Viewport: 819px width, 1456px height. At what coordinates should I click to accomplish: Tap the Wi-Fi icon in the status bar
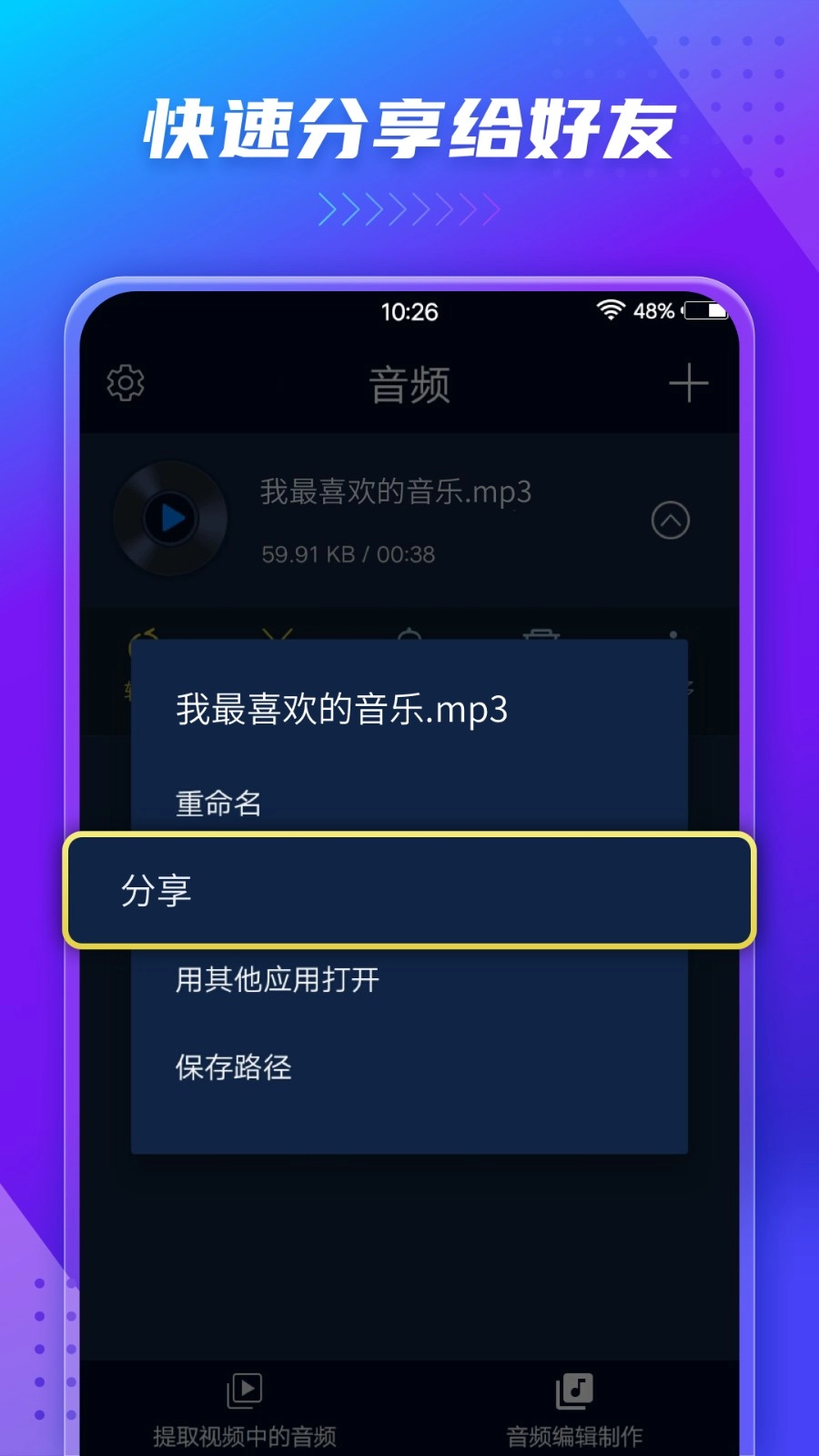(x=612, y=310)
